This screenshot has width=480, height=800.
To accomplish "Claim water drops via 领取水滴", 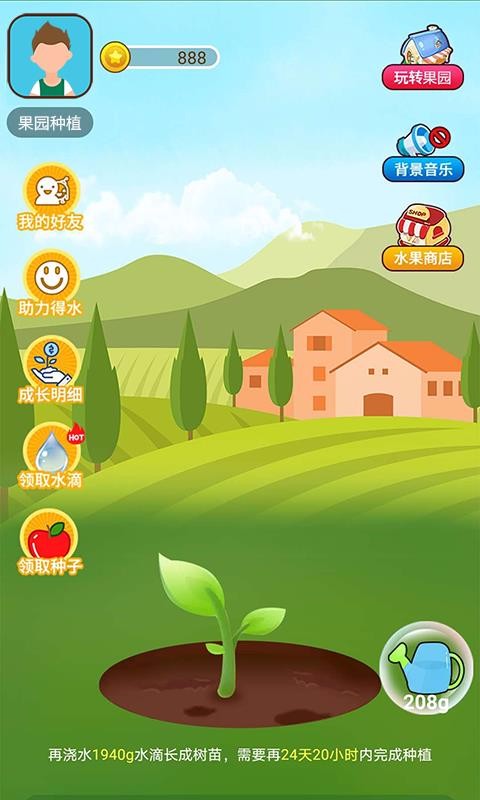I will point(51,456).
